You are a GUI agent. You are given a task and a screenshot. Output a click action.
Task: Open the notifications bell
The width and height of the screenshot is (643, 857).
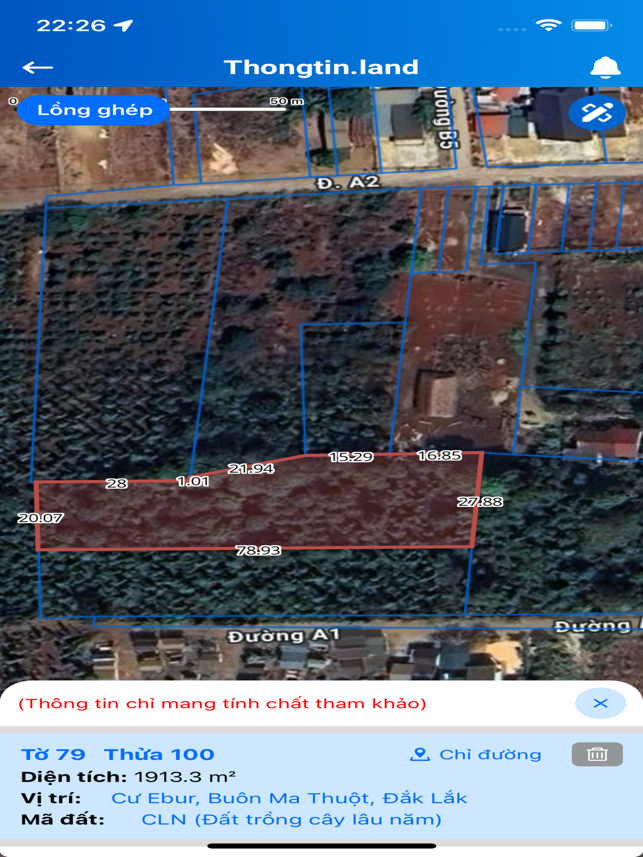click(x=605, y=67)
